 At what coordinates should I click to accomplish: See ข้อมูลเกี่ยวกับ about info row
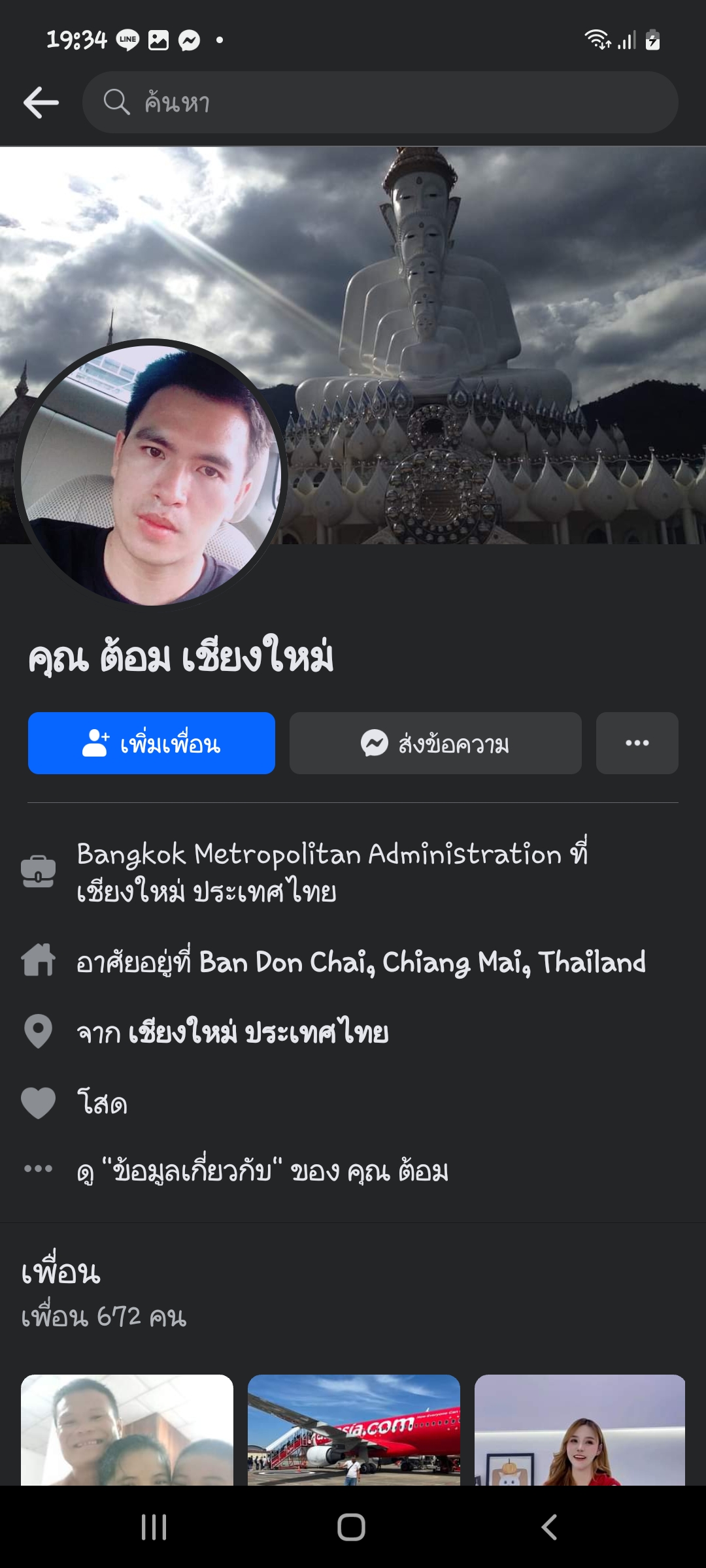pyautogui.click(x=263, y=1171)
